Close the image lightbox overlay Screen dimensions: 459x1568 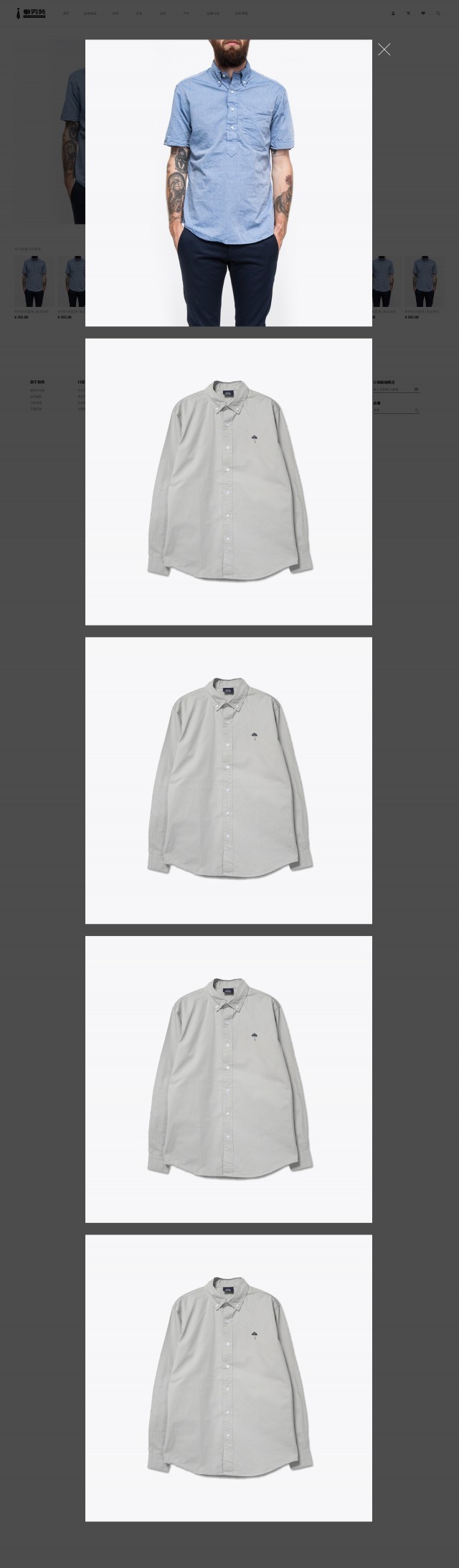384,49
